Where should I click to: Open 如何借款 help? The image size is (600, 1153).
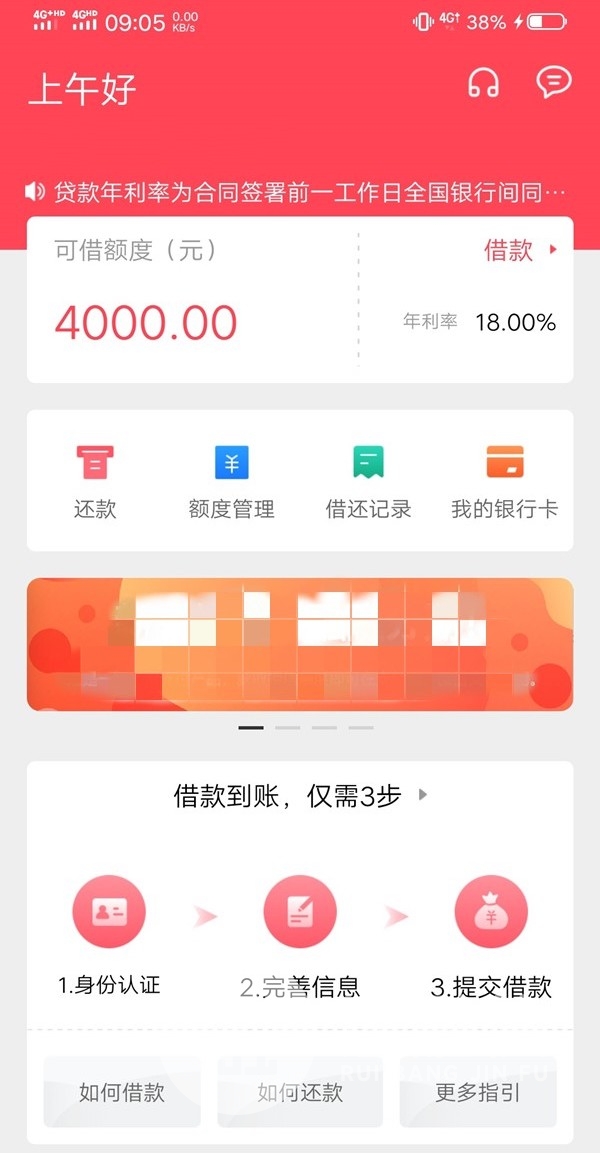(122, 1092)
